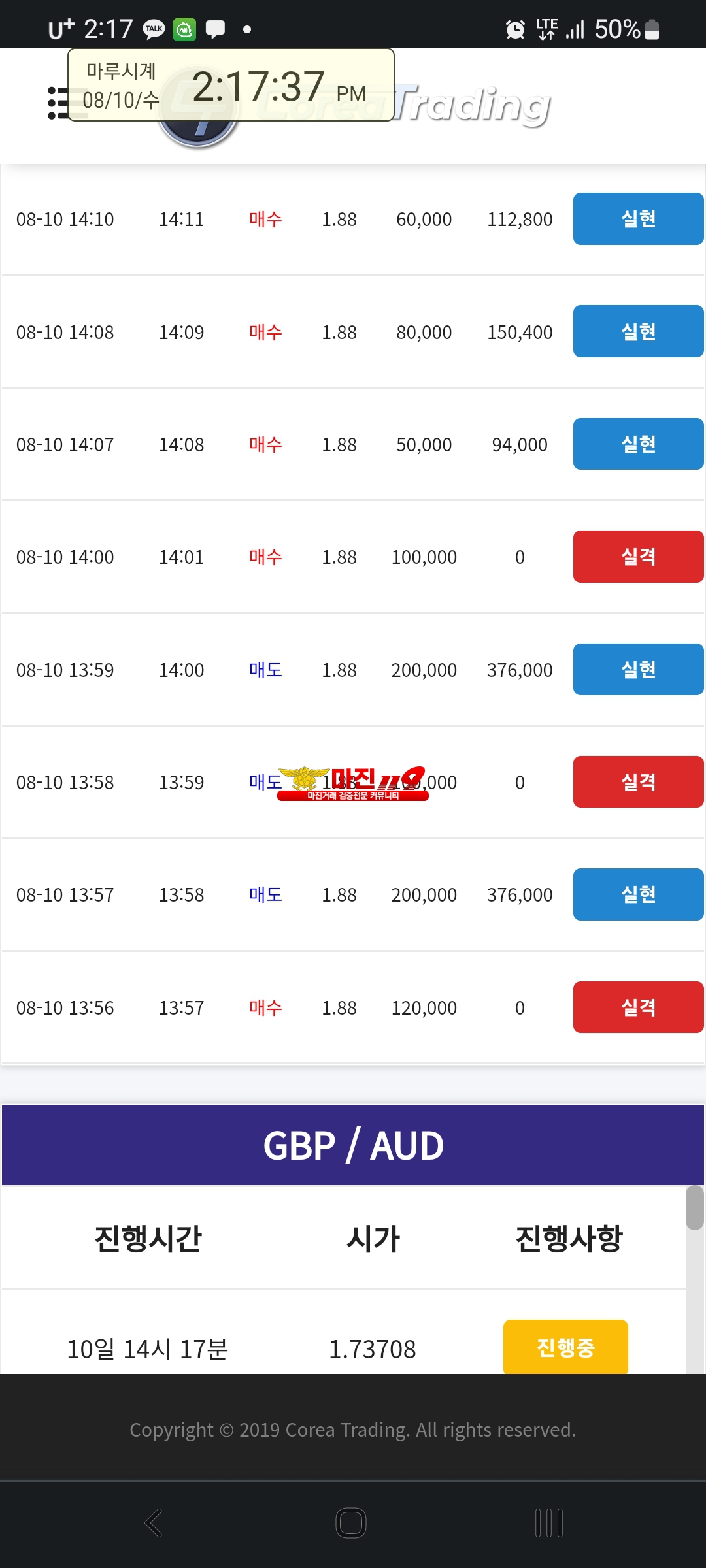Tap 실현 button for the 13:59 trade
This screenshot has height=1568, width=706.
[637, 670]
